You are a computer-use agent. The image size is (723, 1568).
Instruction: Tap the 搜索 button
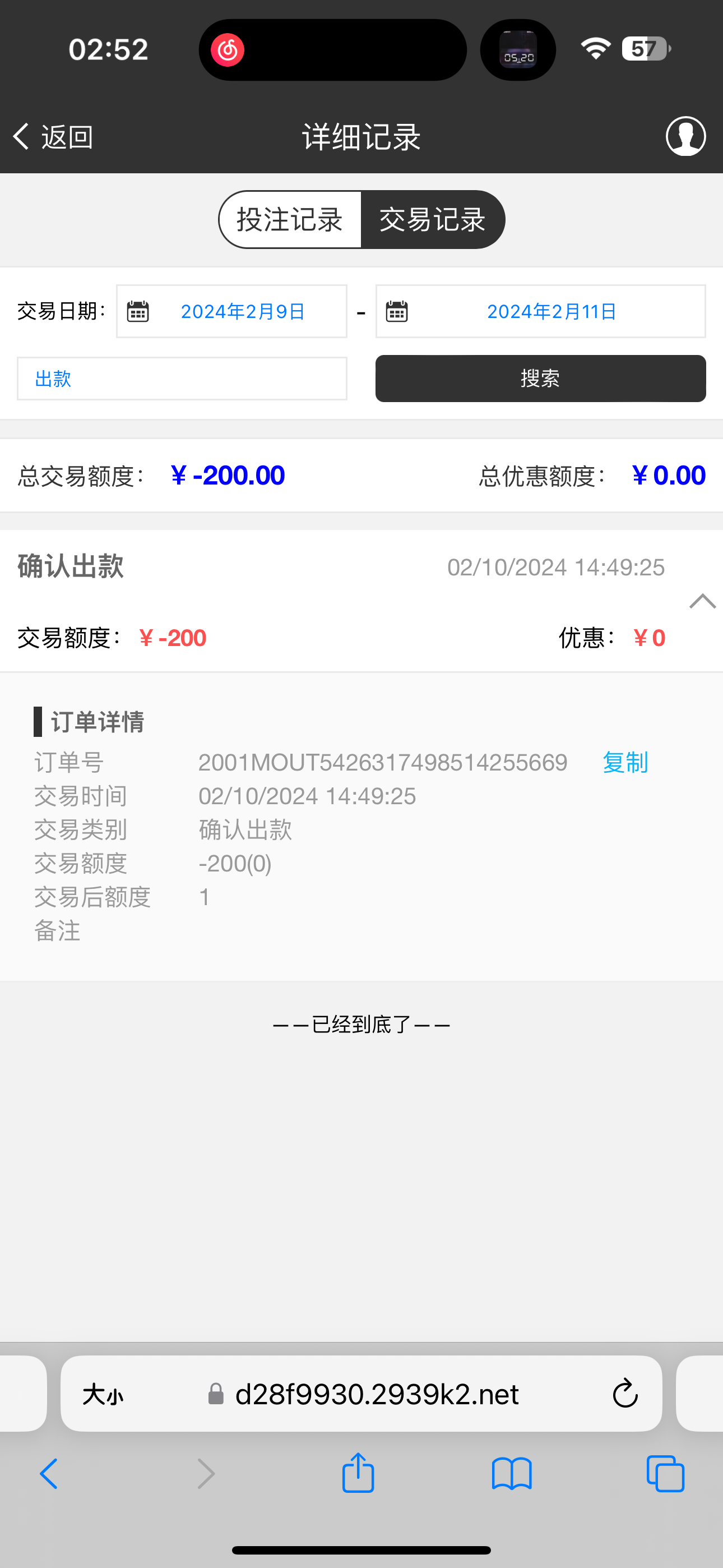pyautogui.click(x=540, y=379)
